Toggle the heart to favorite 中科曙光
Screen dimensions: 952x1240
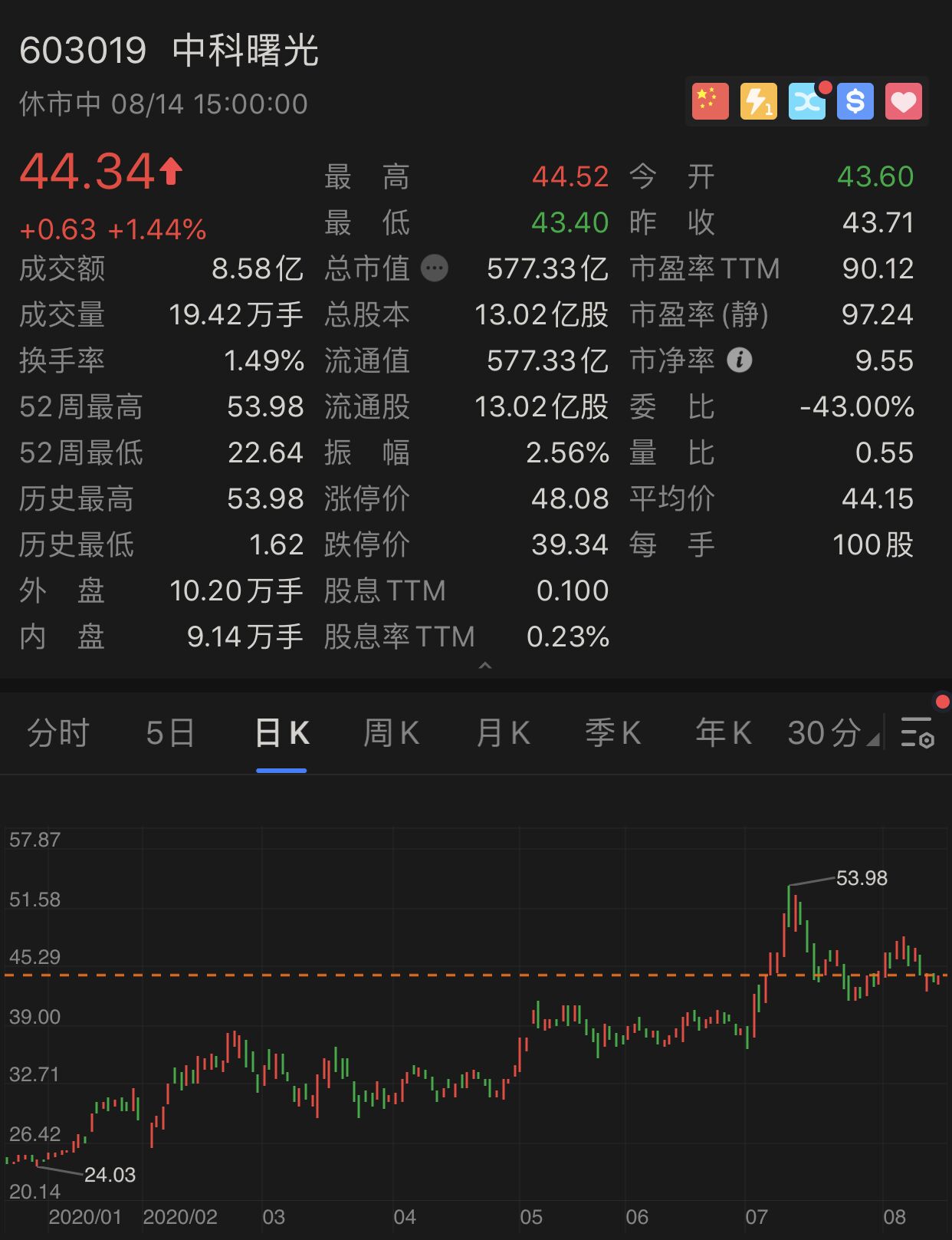[904, 100]
